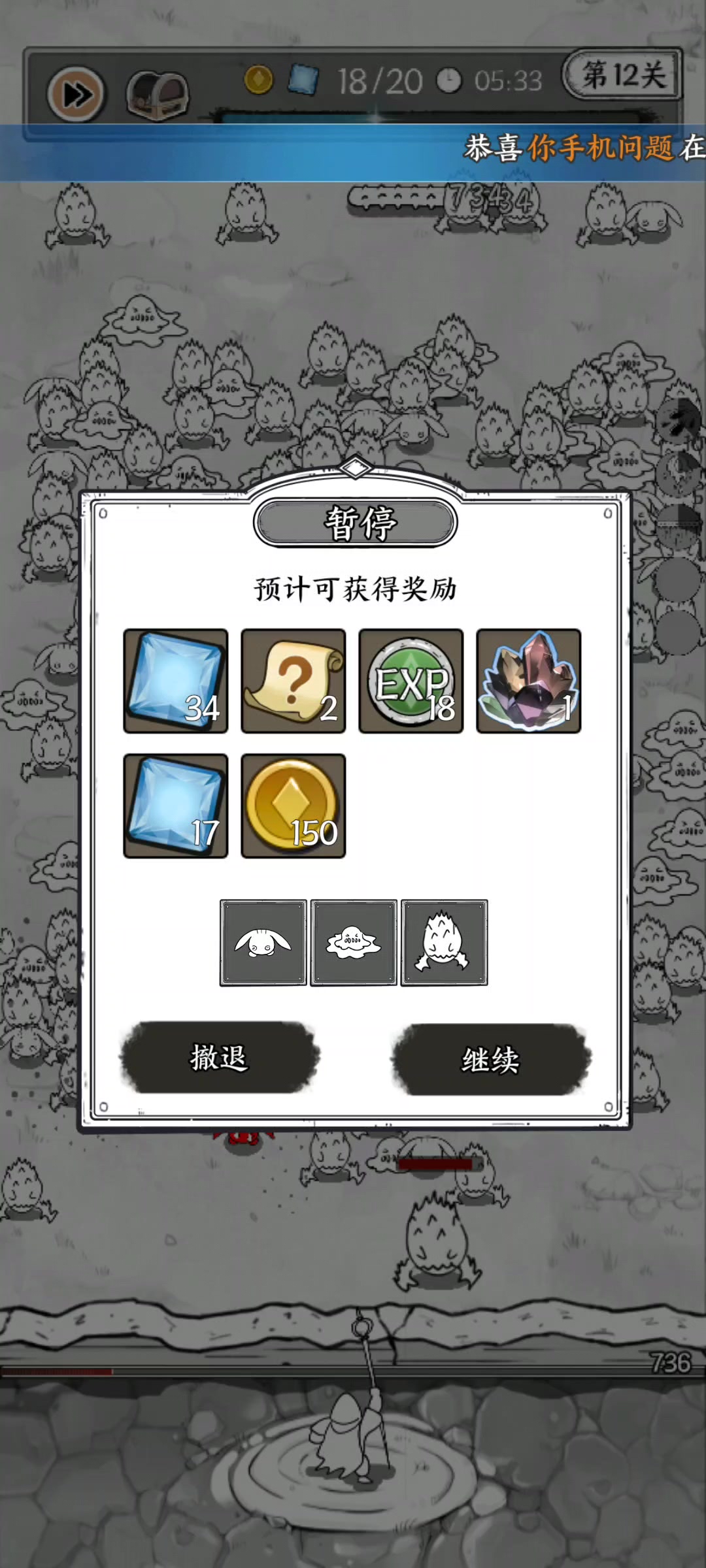The height and width of the screenshot is (1568, 706).
Task: View the EXP reward item
Action: (x=411, y=681)
